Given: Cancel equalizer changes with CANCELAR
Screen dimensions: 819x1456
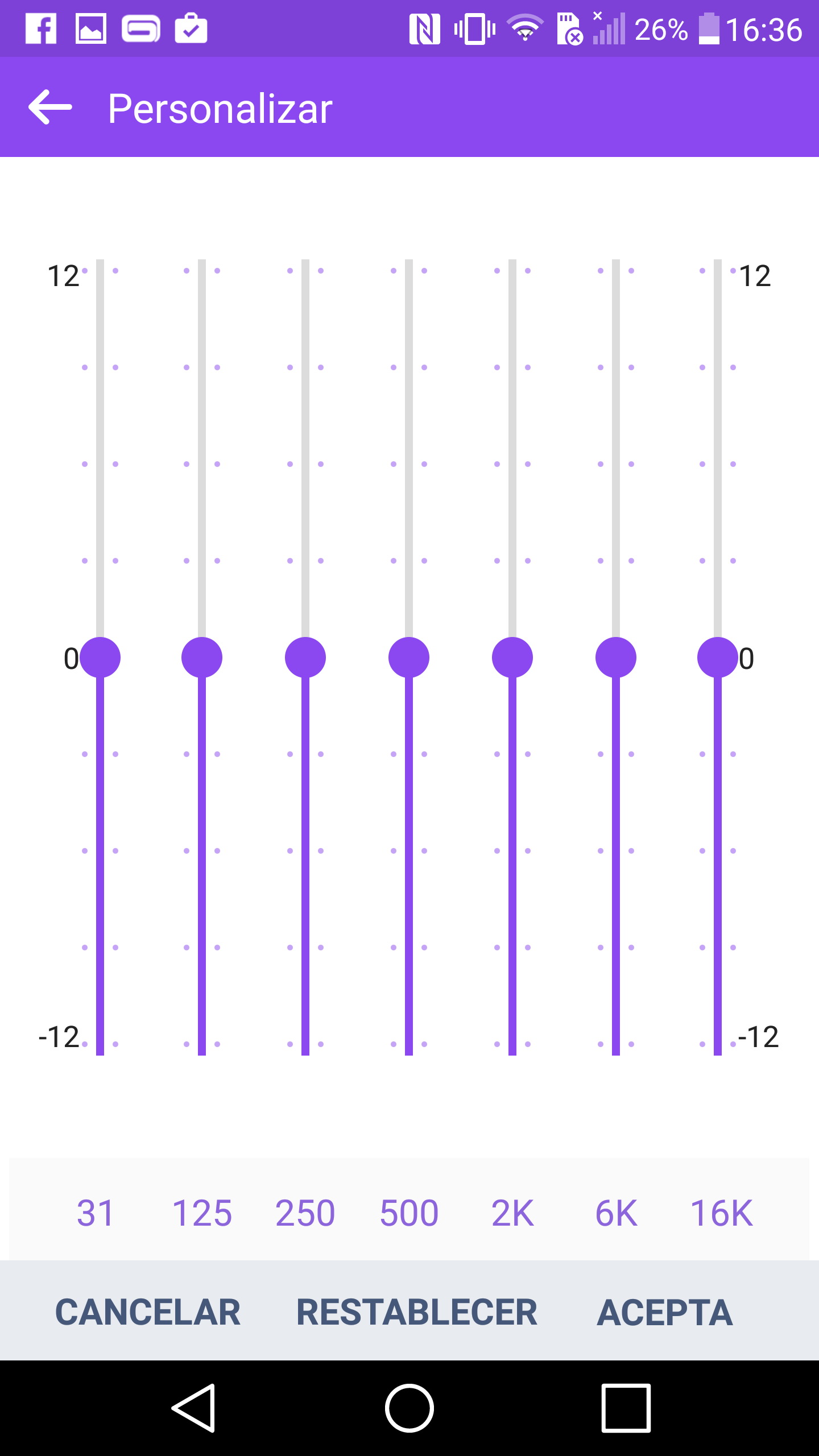Looking at the screenshot, I should point(148,1313).
